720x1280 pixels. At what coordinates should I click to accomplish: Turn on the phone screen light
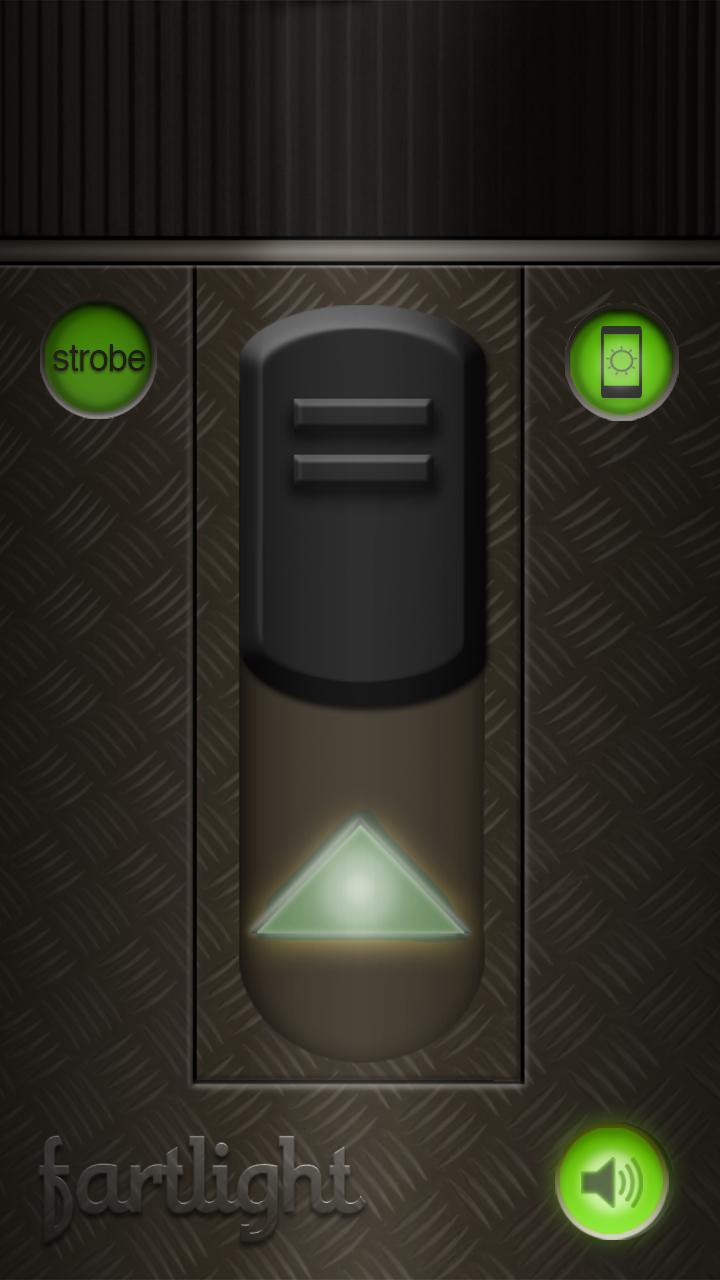621,362
